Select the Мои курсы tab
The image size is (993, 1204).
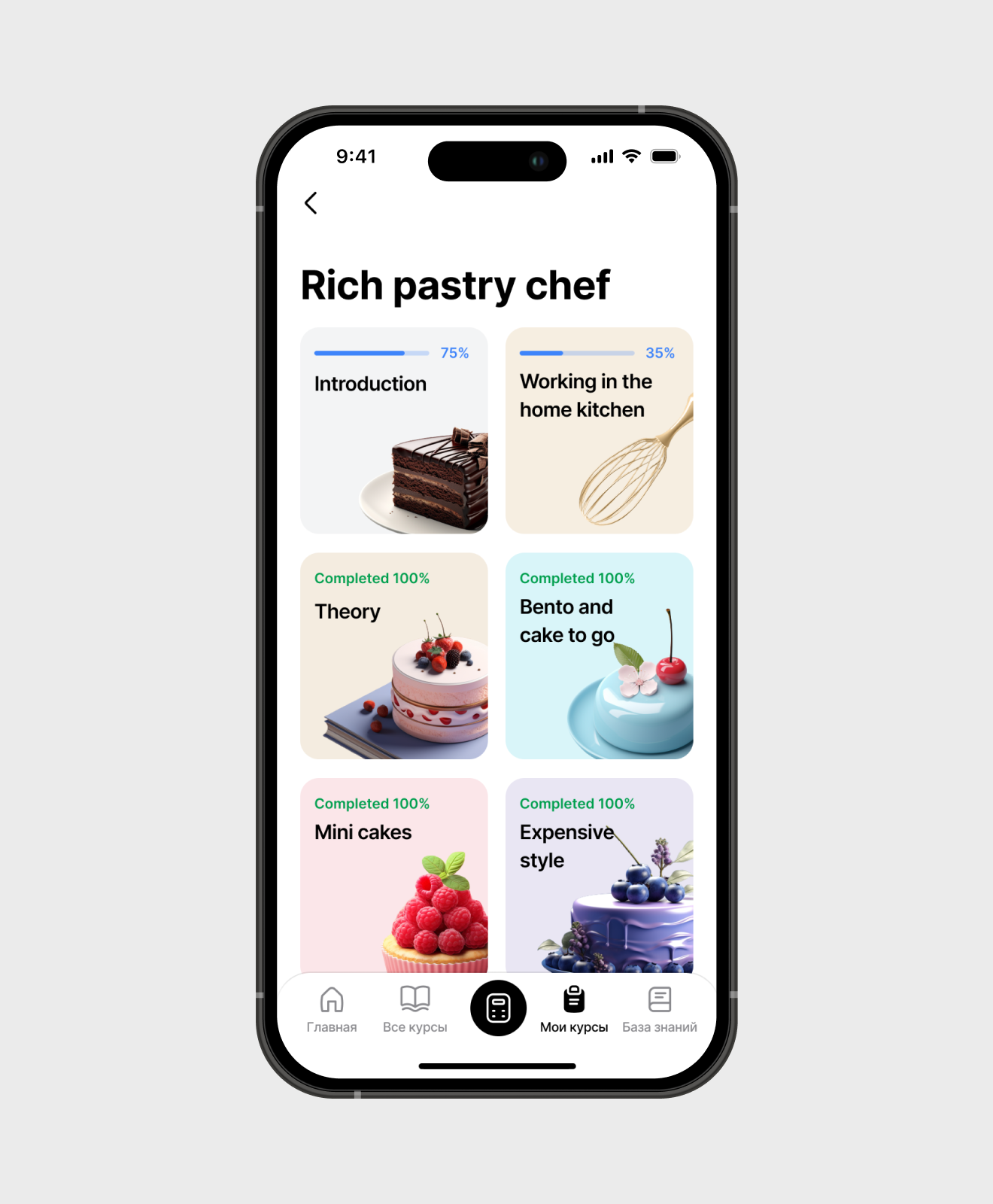click(574, 1010)
